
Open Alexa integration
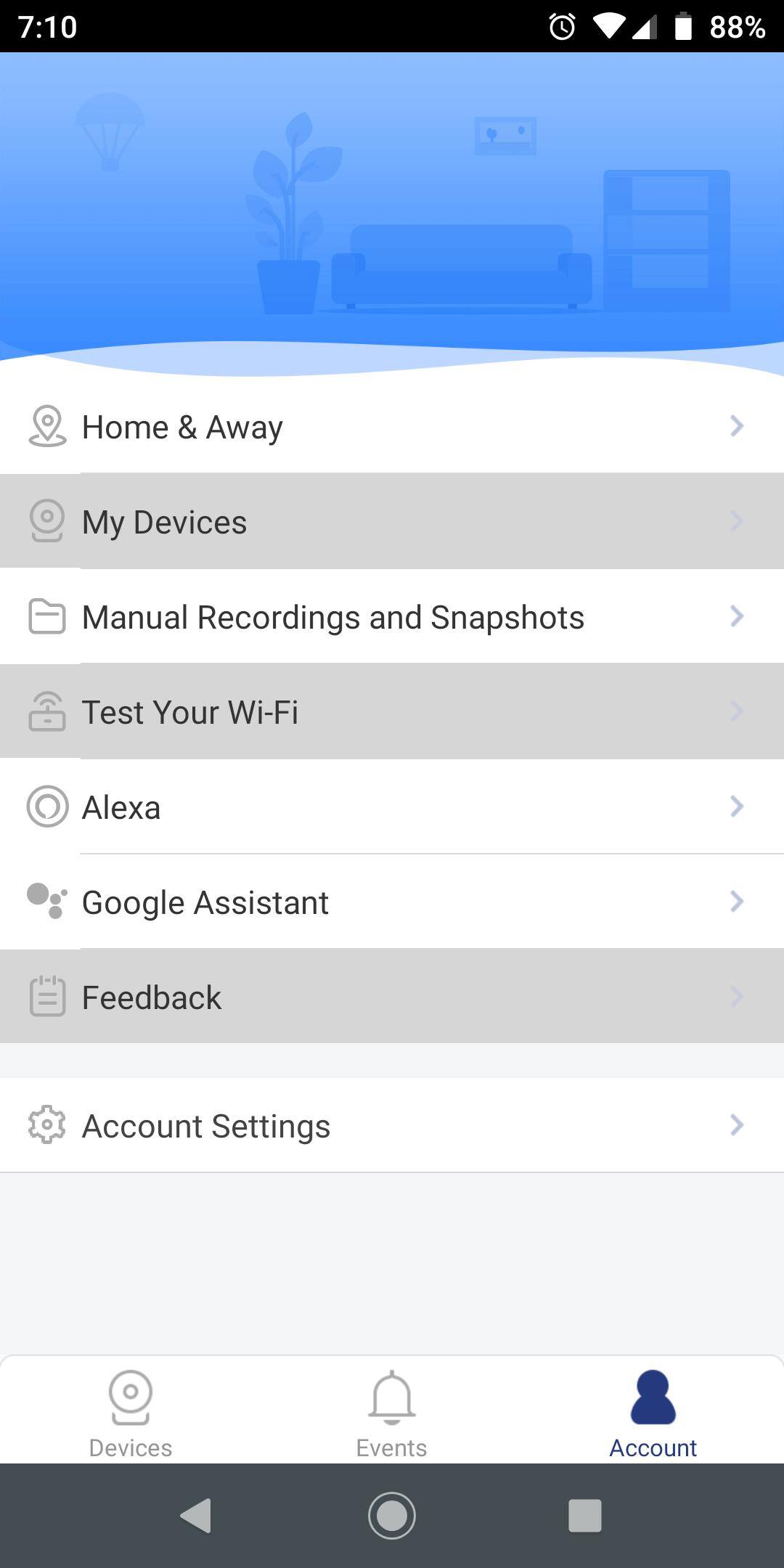coord(392,807)
